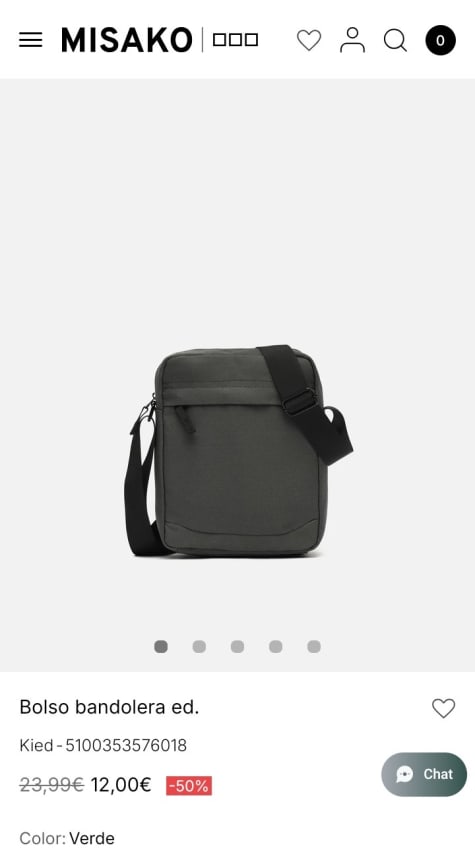
Task: Jump to the fourth image dot
Action: 276,647
